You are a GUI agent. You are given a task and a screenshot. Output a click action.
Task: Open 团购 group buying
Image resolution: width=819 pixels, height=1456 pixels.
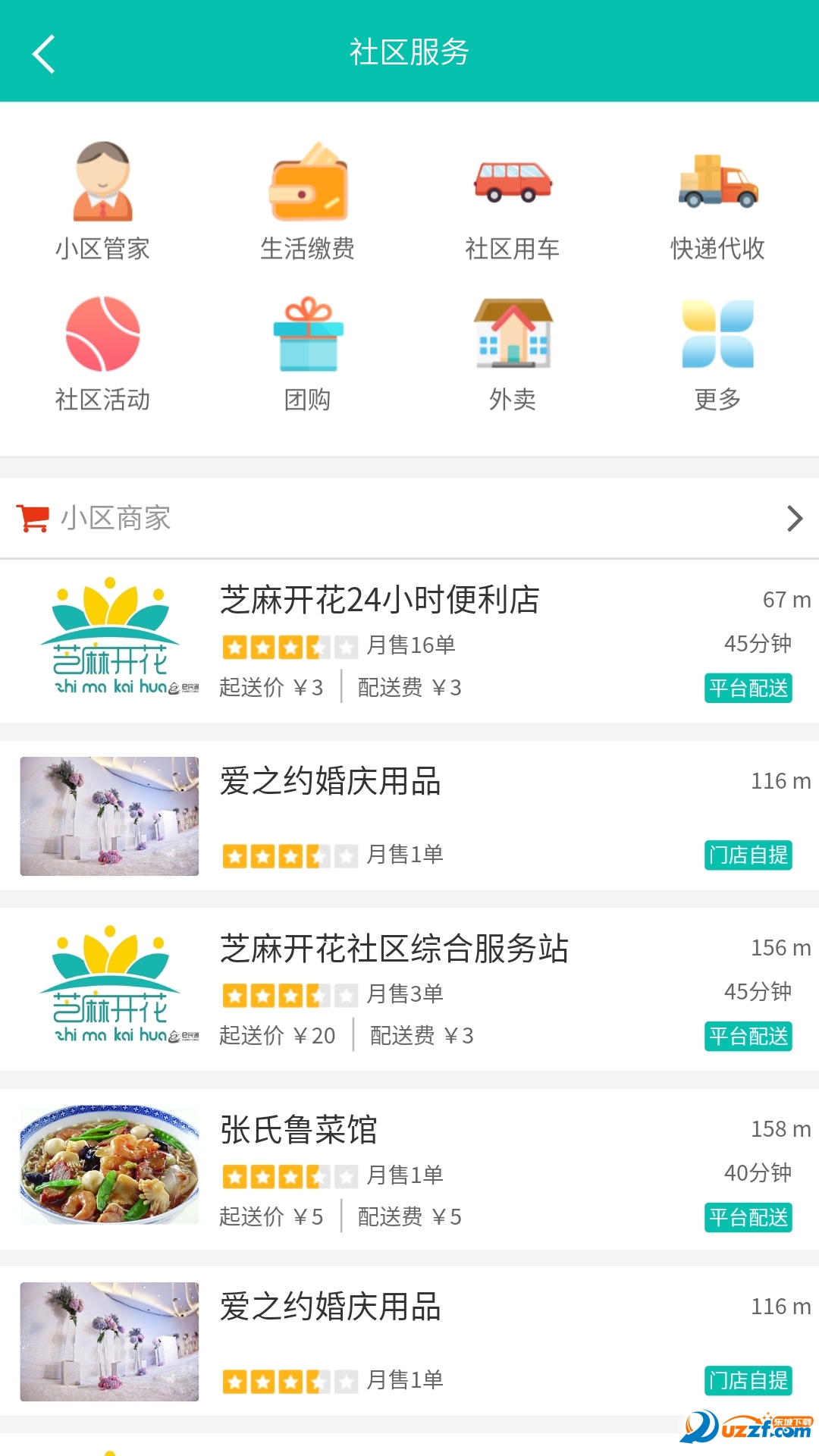(x=307, y=353)
